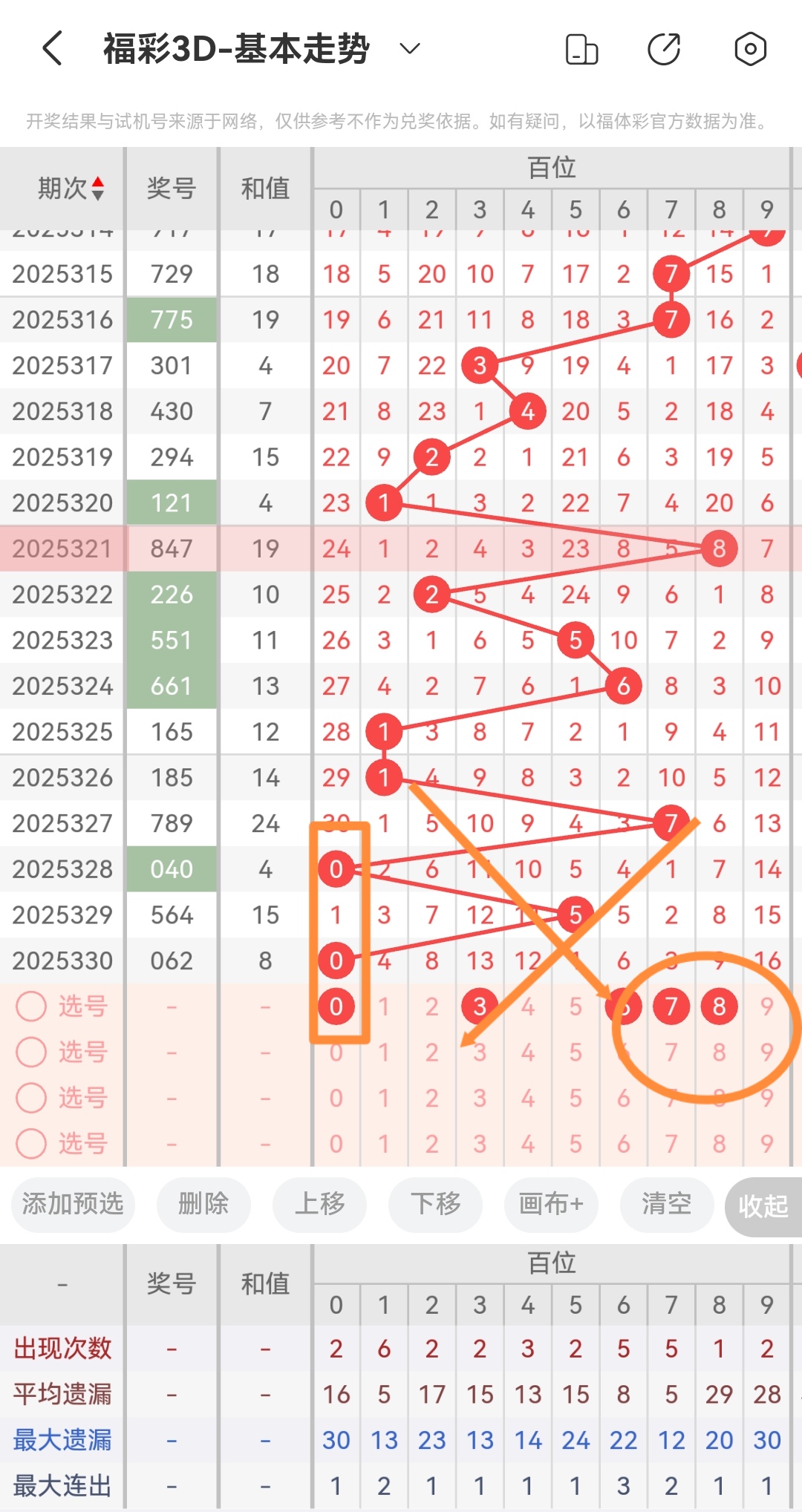Switch the screen orientation icon
Image resolution: width=802 pixels, height=1512 pixels.
point(581,50)
